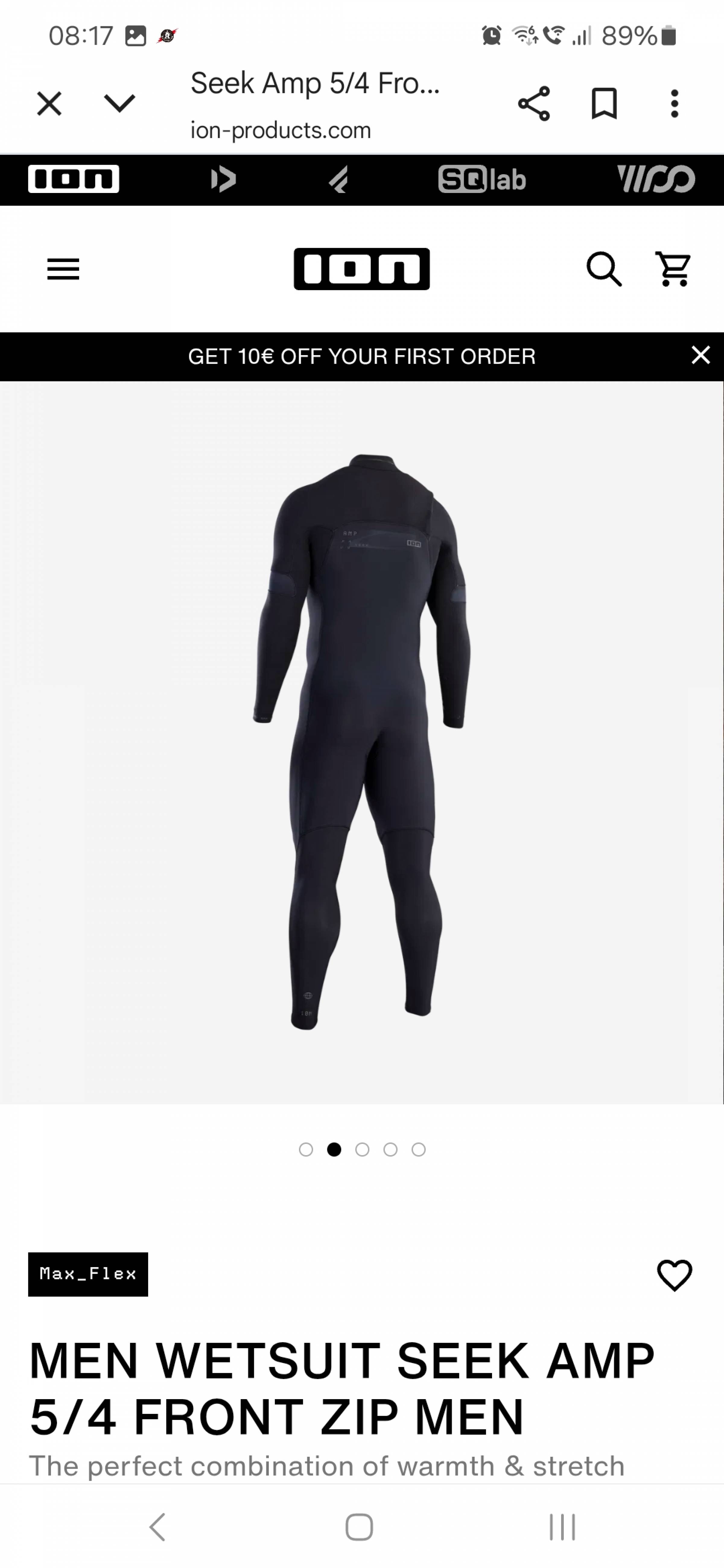The height and width of the screenshot is (1568, 724).
Task: Open the shopping cart
Action: (x=673, y=268)
